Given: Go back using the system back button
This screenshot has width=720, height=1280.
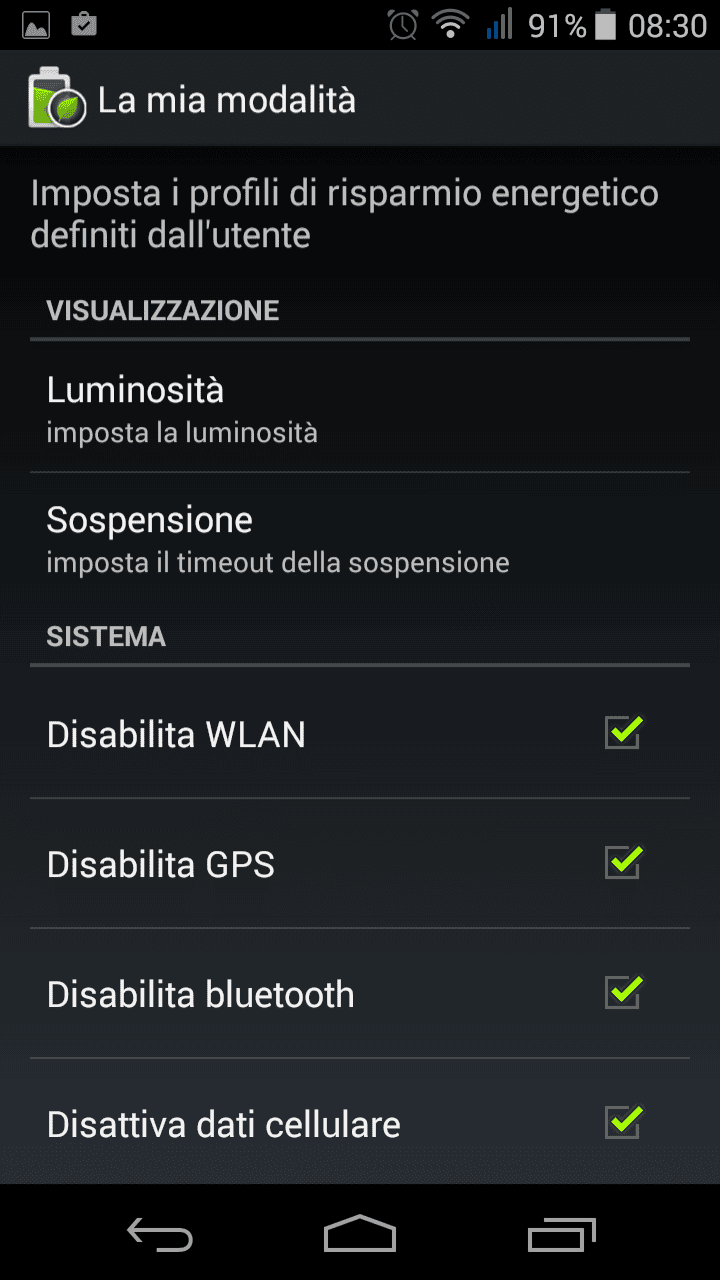Looking at the screenshot, I should coord(160,1235).
